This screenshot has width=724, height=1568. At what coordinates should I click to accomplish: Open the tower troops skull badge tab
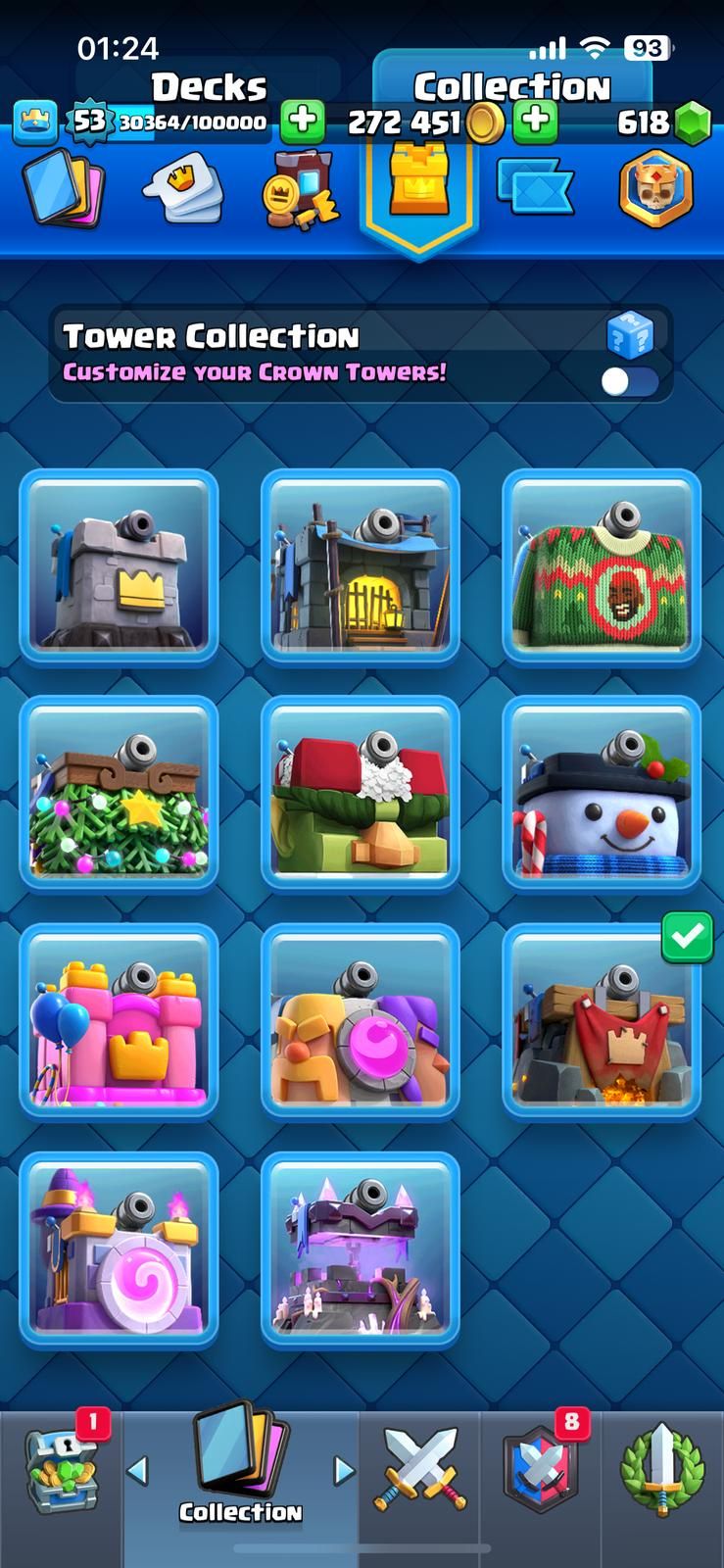(x=655, y=189)
